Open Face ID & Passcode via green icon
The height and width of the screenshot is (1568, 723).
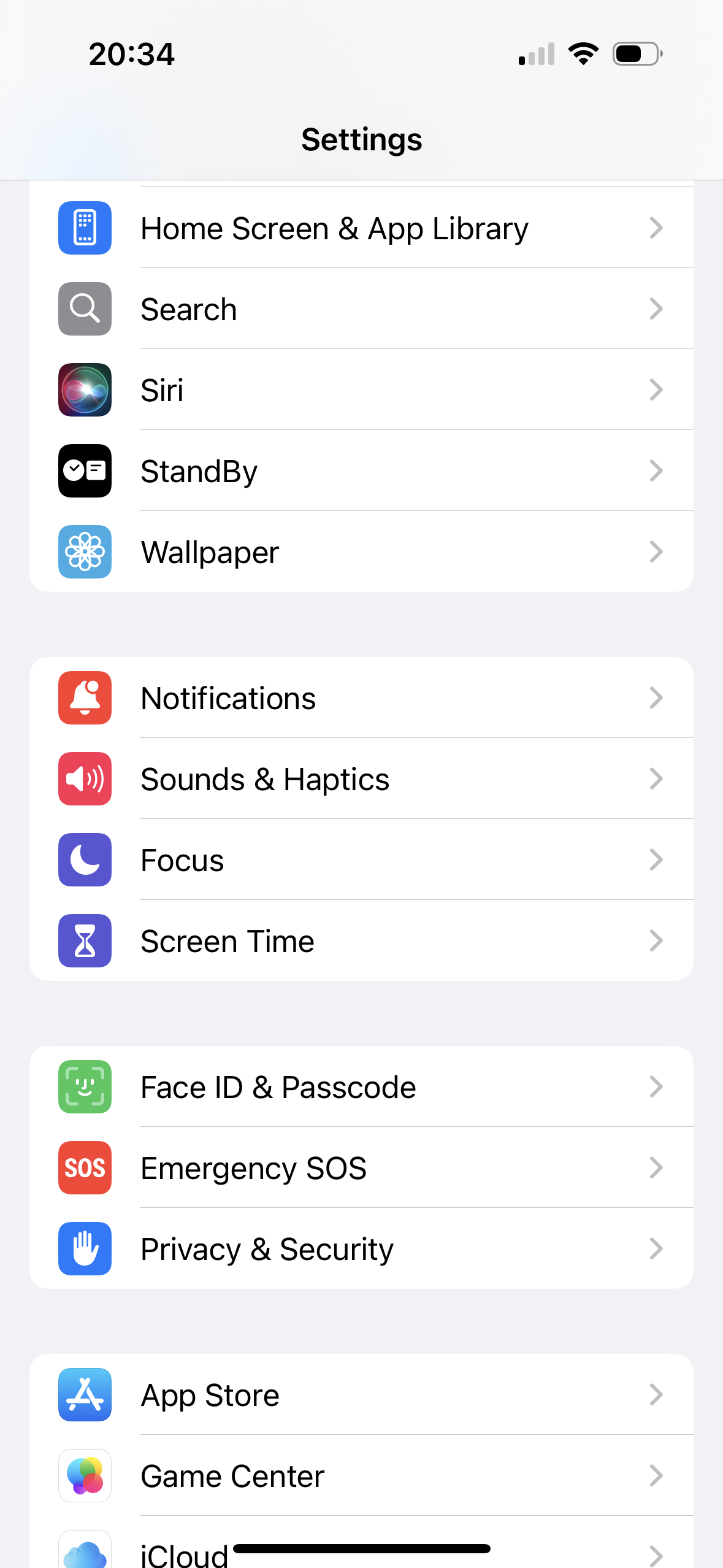point(84,1086)
